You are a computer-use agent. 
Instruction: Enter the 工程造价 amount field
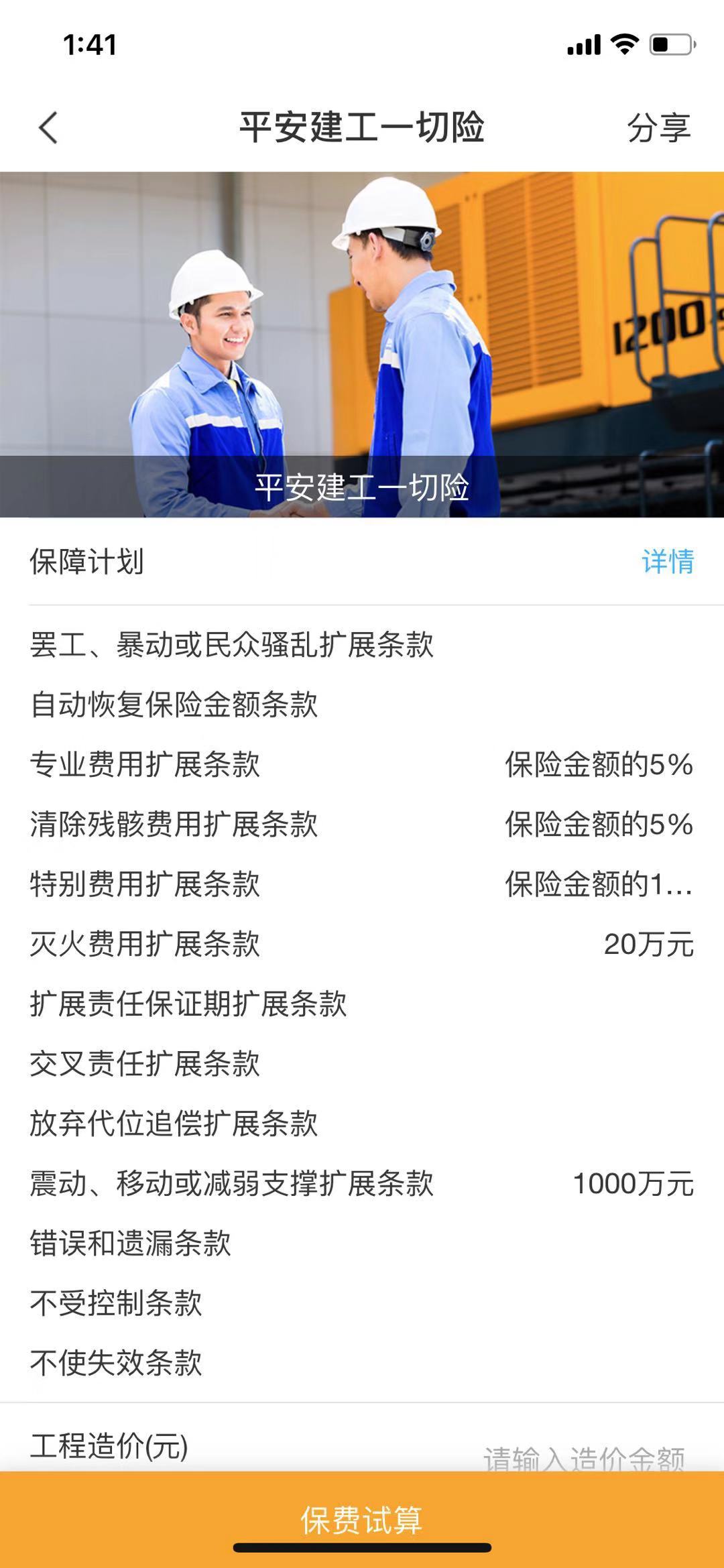(x=583, y=1456)
